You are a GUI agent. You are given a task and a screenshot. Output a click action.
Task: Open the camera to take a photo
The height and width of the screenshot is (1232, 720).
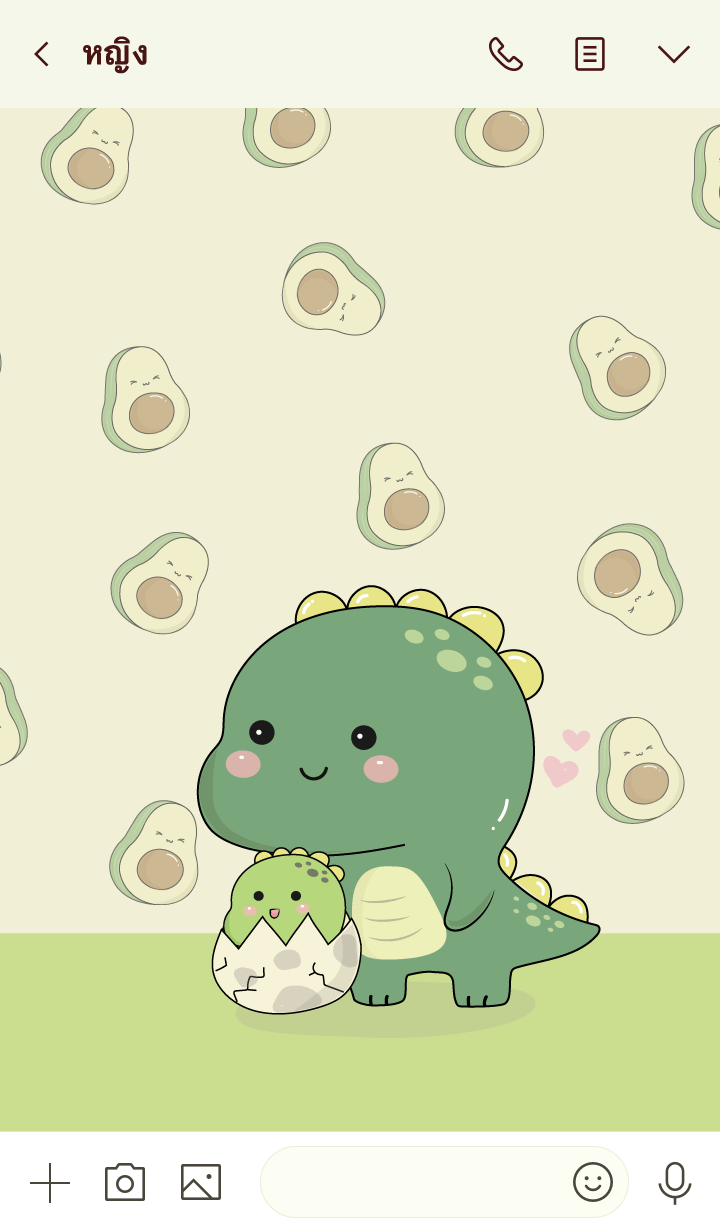pos(125,1182)
